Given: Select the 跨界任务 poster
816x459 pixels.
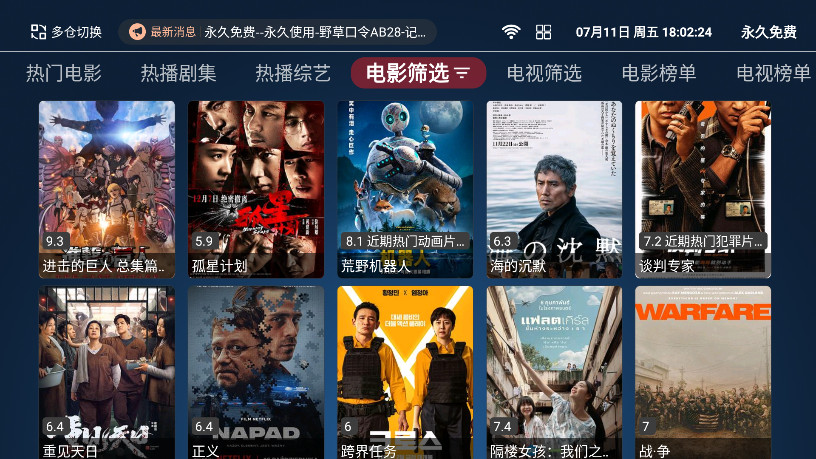Looking at the screenshot, I should pos(405,372).
